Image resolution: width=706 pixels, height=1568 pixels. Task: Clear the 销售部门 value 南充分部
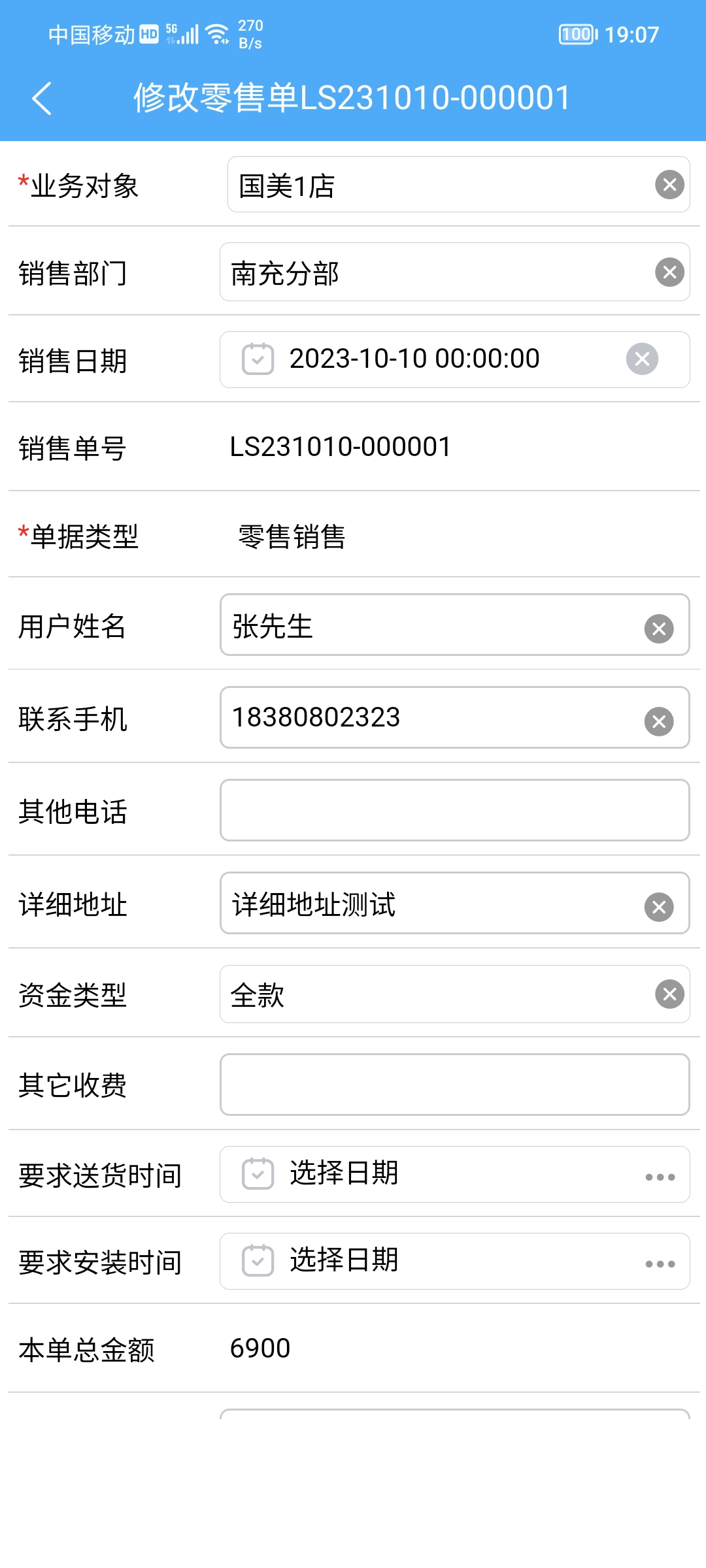click(669, 272)
